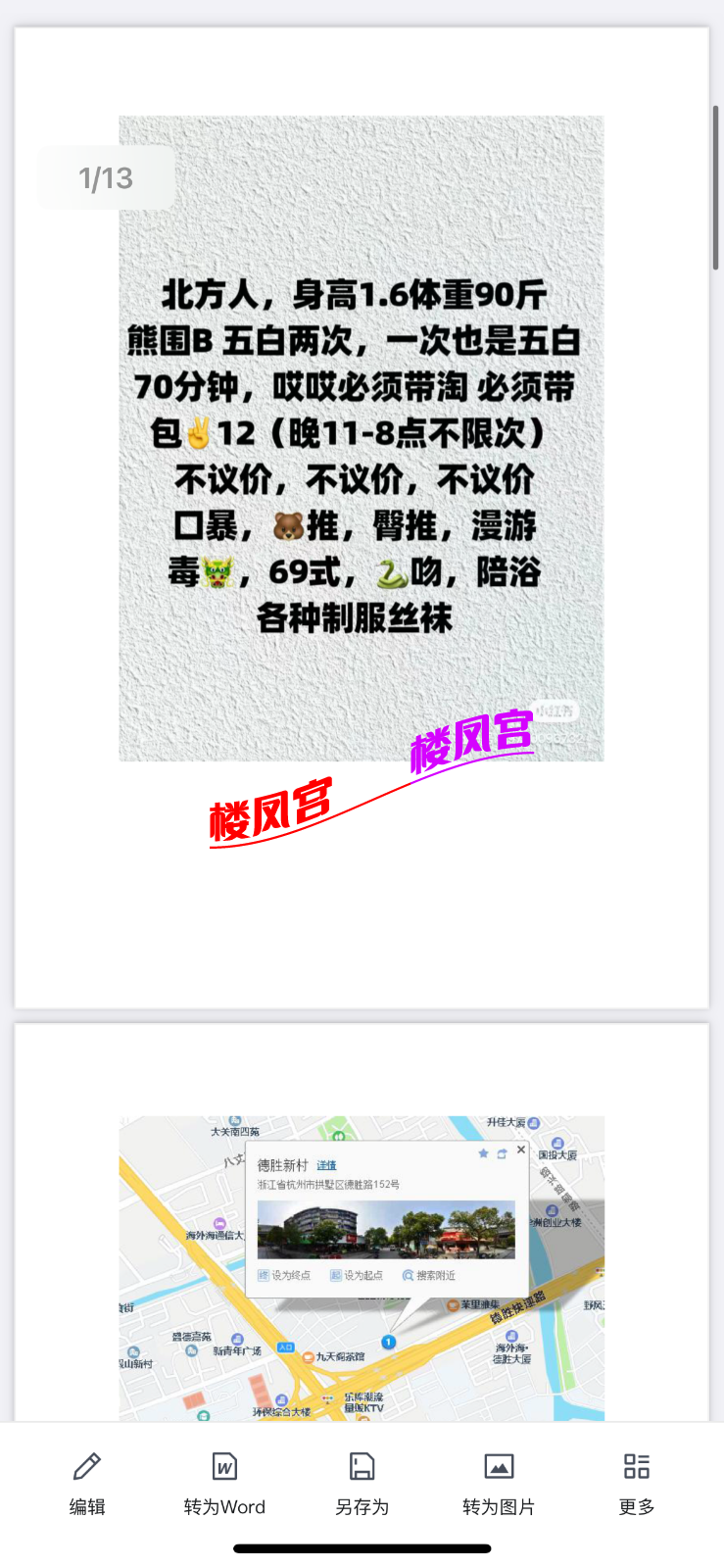Open 转为图片 image conversion icon
Screen dimensions: 724x1568
point(499,1467)
